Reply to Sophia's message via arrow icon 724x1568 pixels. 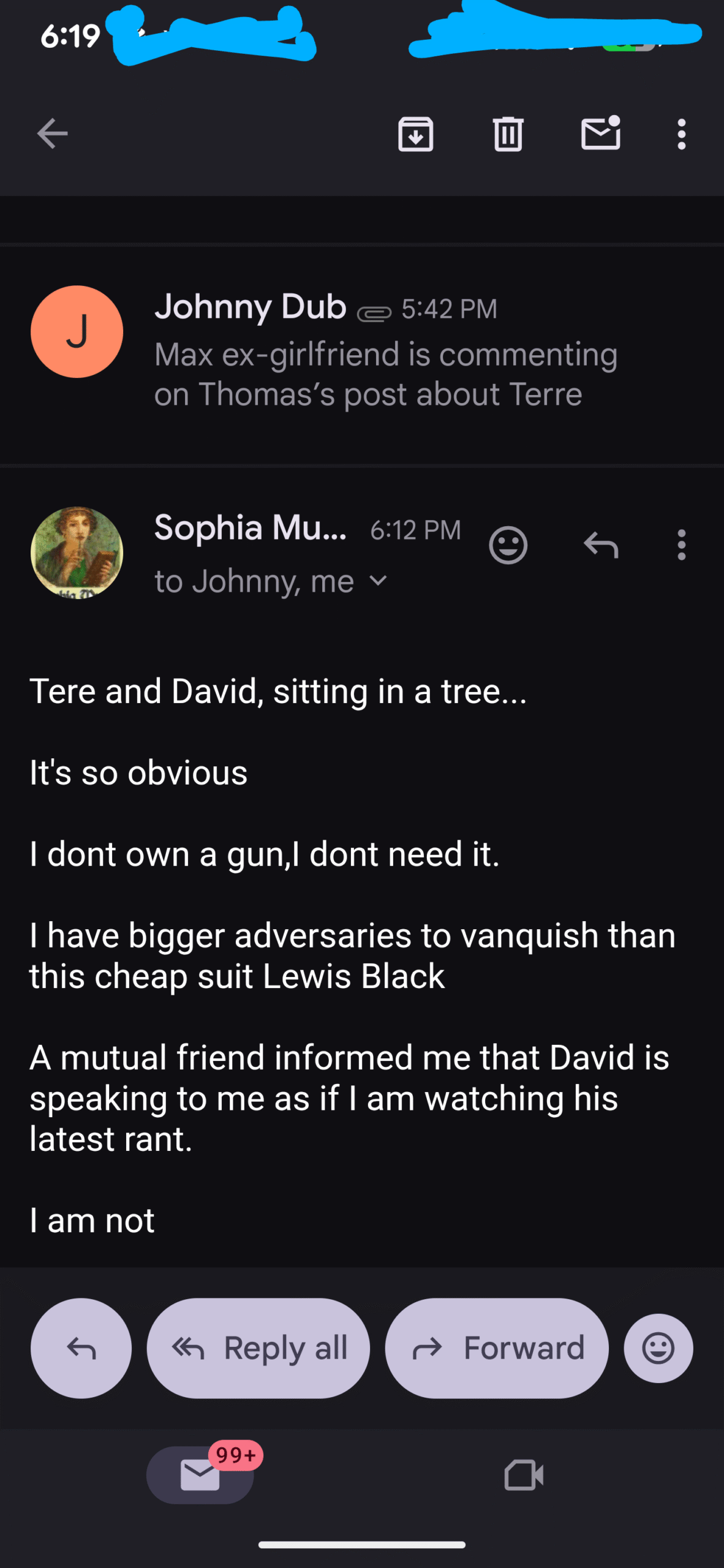tap(600, 545)
